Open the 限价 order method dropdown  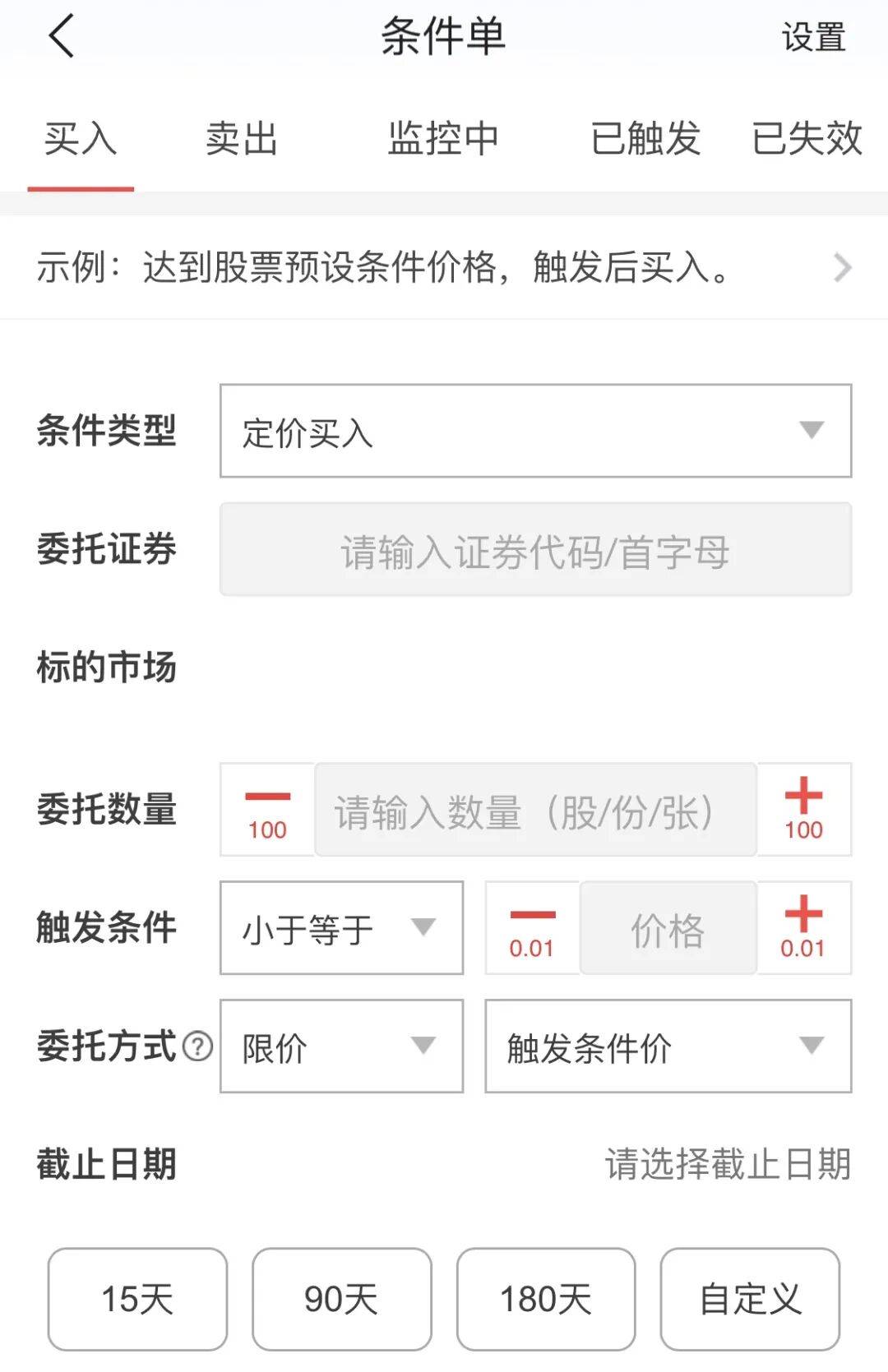click(x=341, y=1046)
